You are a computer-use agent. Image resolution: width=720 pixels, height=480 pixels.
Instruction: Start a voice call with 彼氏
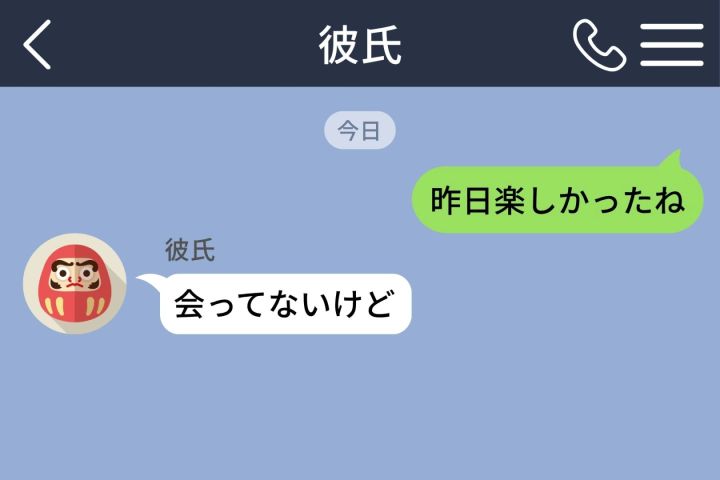tap(599, 45)
